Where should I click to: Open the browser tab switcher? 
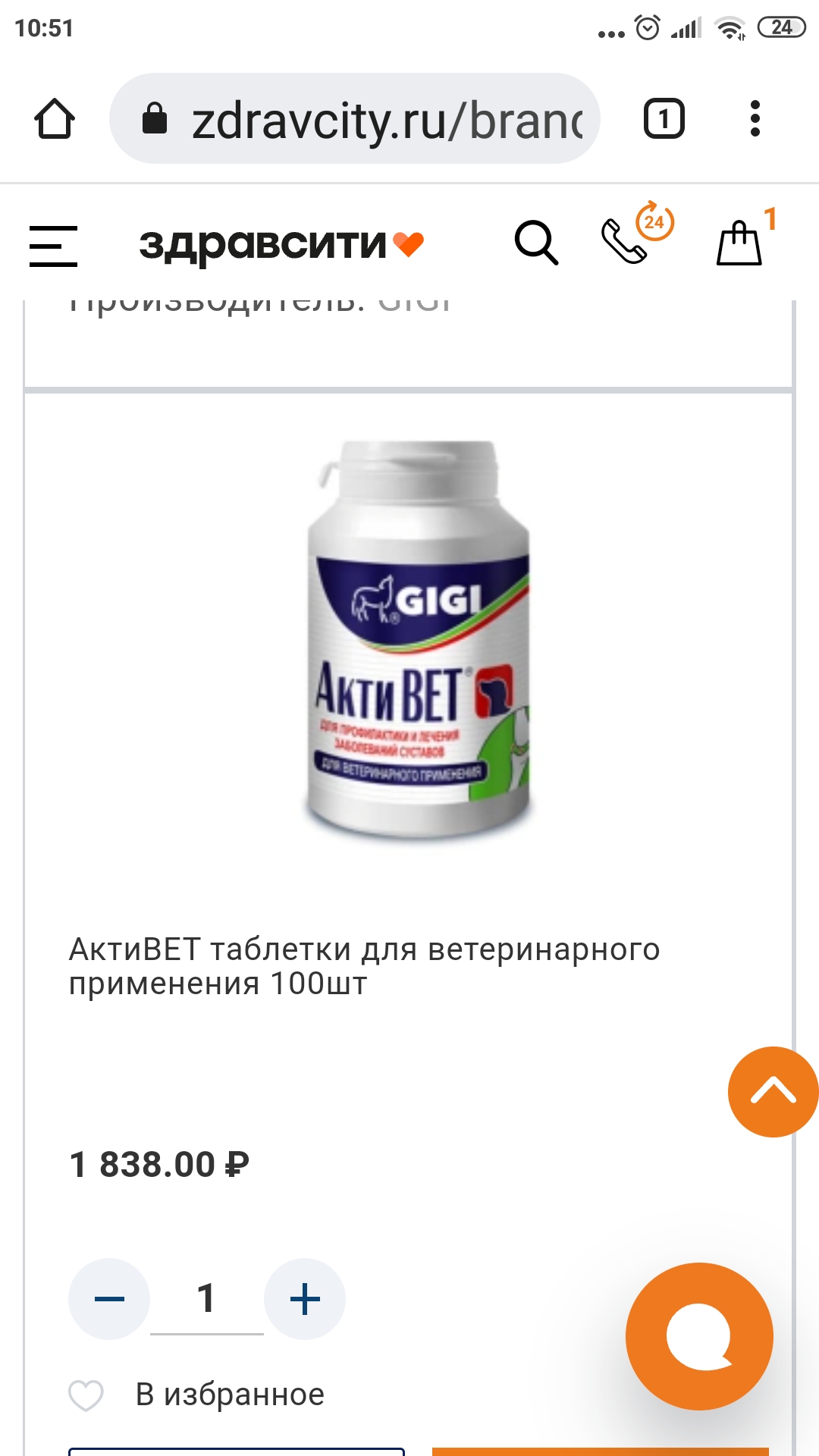tap(664, 119)
